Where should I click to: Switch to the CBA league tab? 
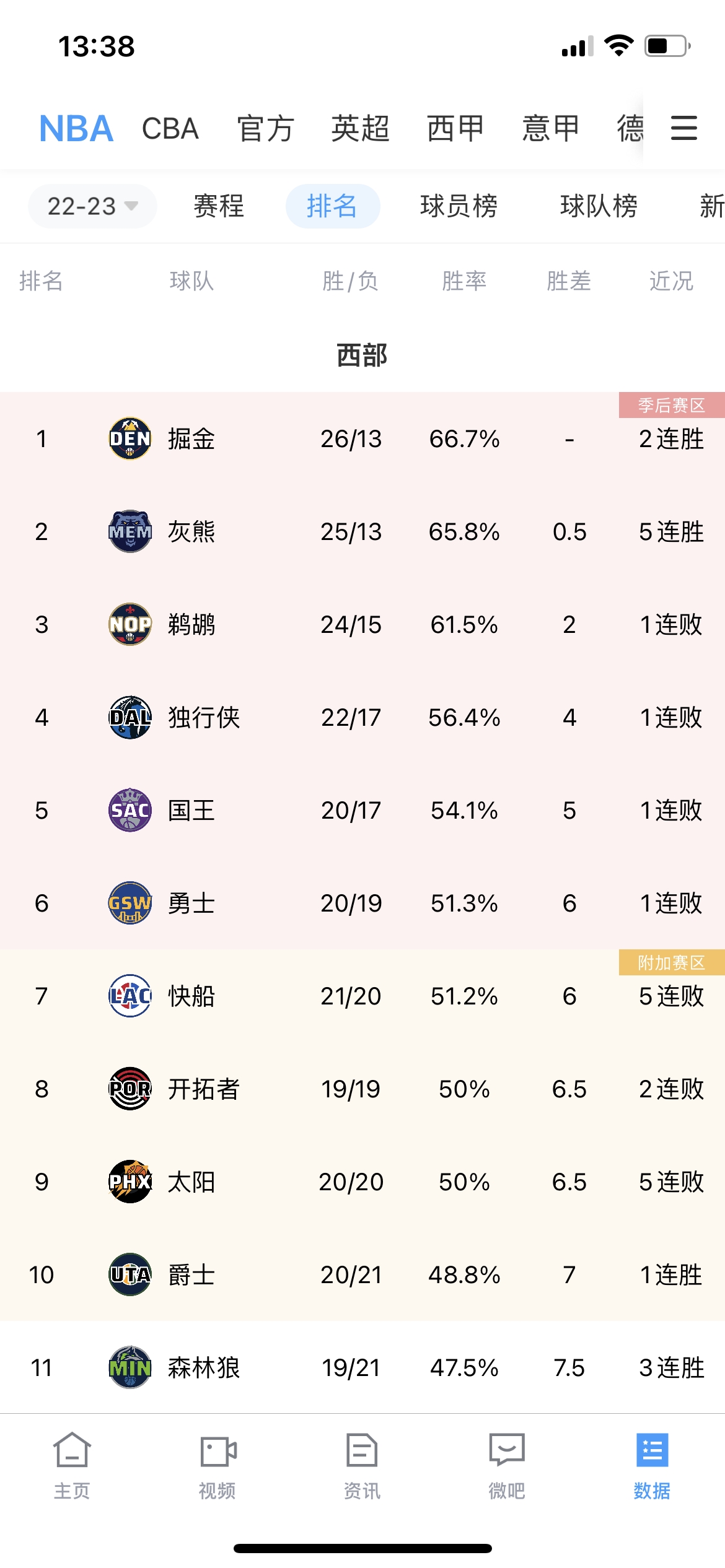pyautogui.click(x=170, y=129)
